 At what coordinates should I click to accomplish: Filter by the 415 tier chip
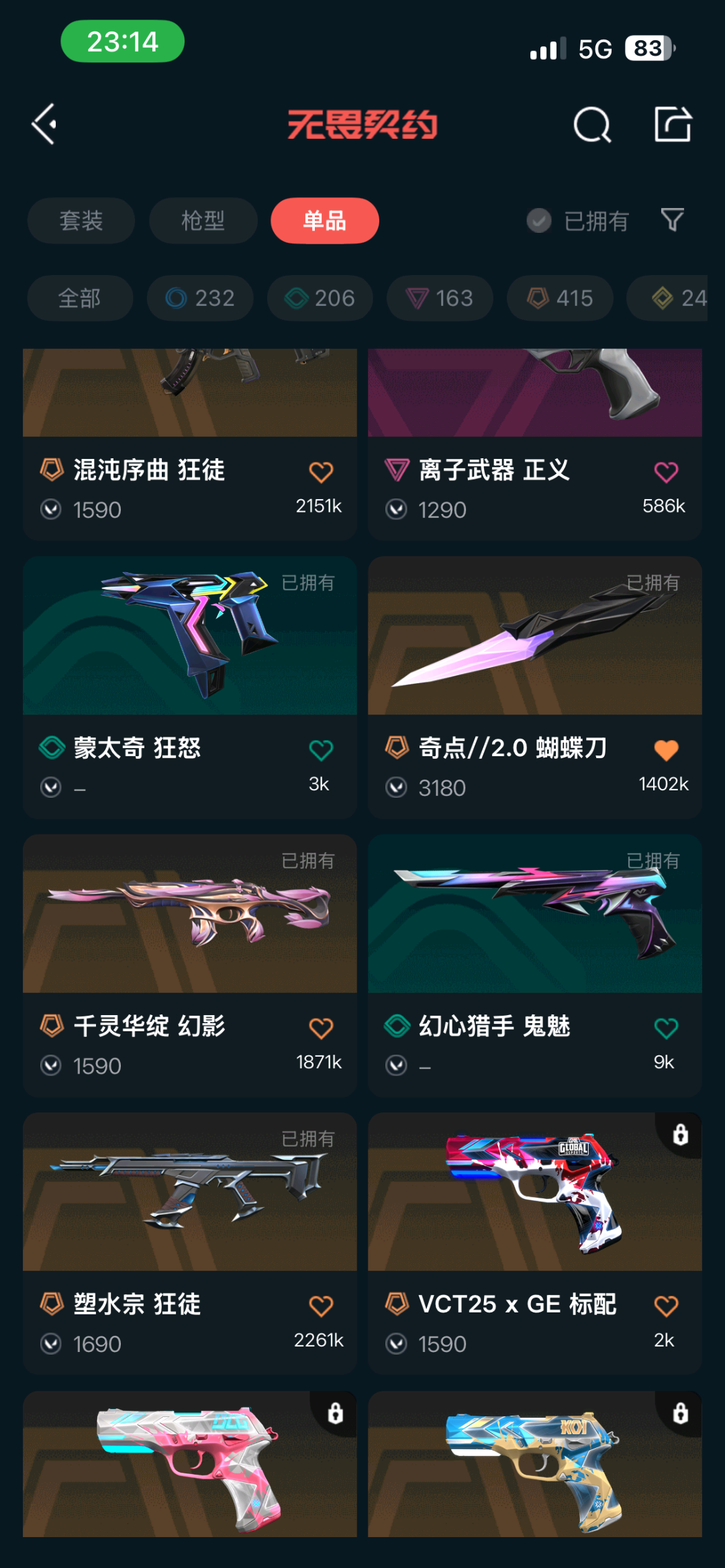(560, 298)
